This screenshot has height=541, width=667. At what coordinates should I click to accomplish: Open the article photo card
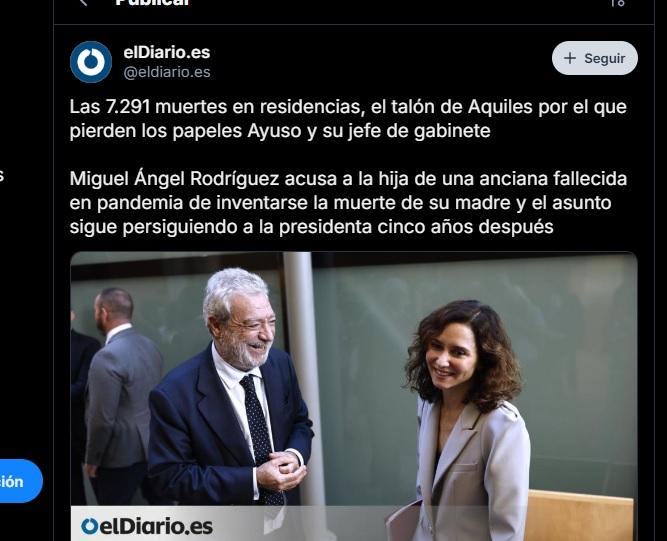tap(353, 395)
